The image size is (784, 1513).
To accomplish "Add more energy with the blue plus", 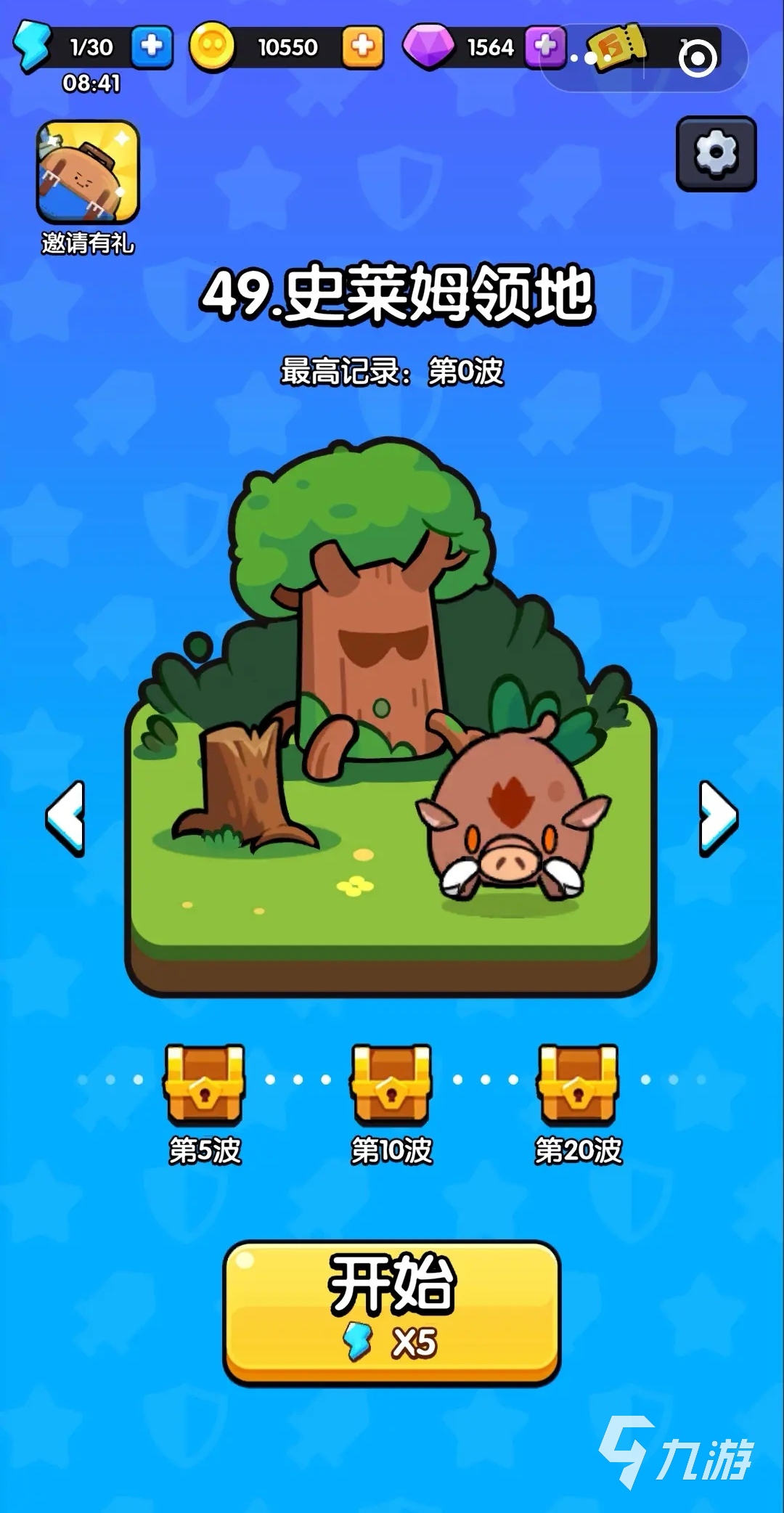I will 152,47.
